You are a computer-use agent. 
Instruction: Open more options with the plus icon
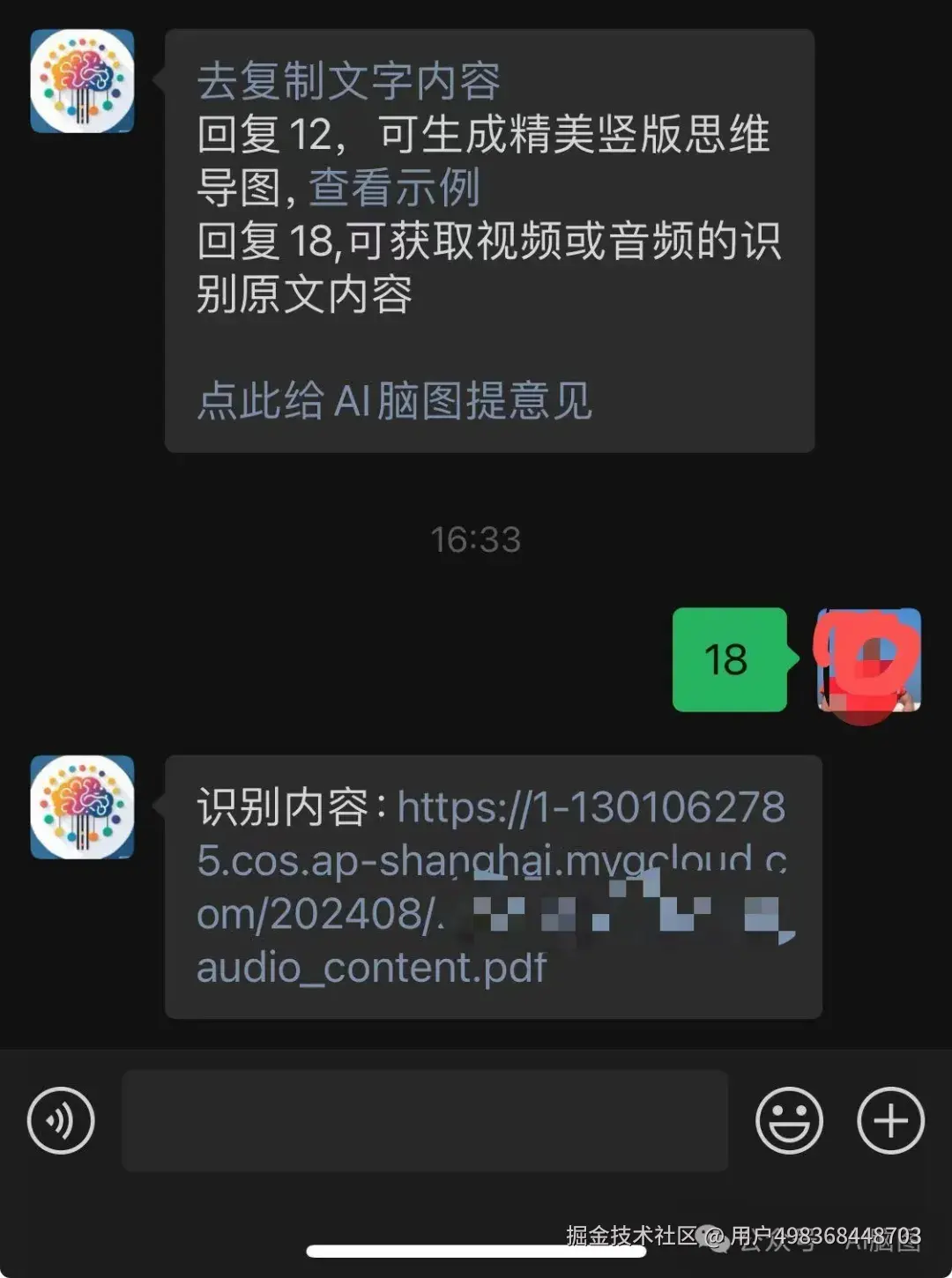pos(889,1121)
